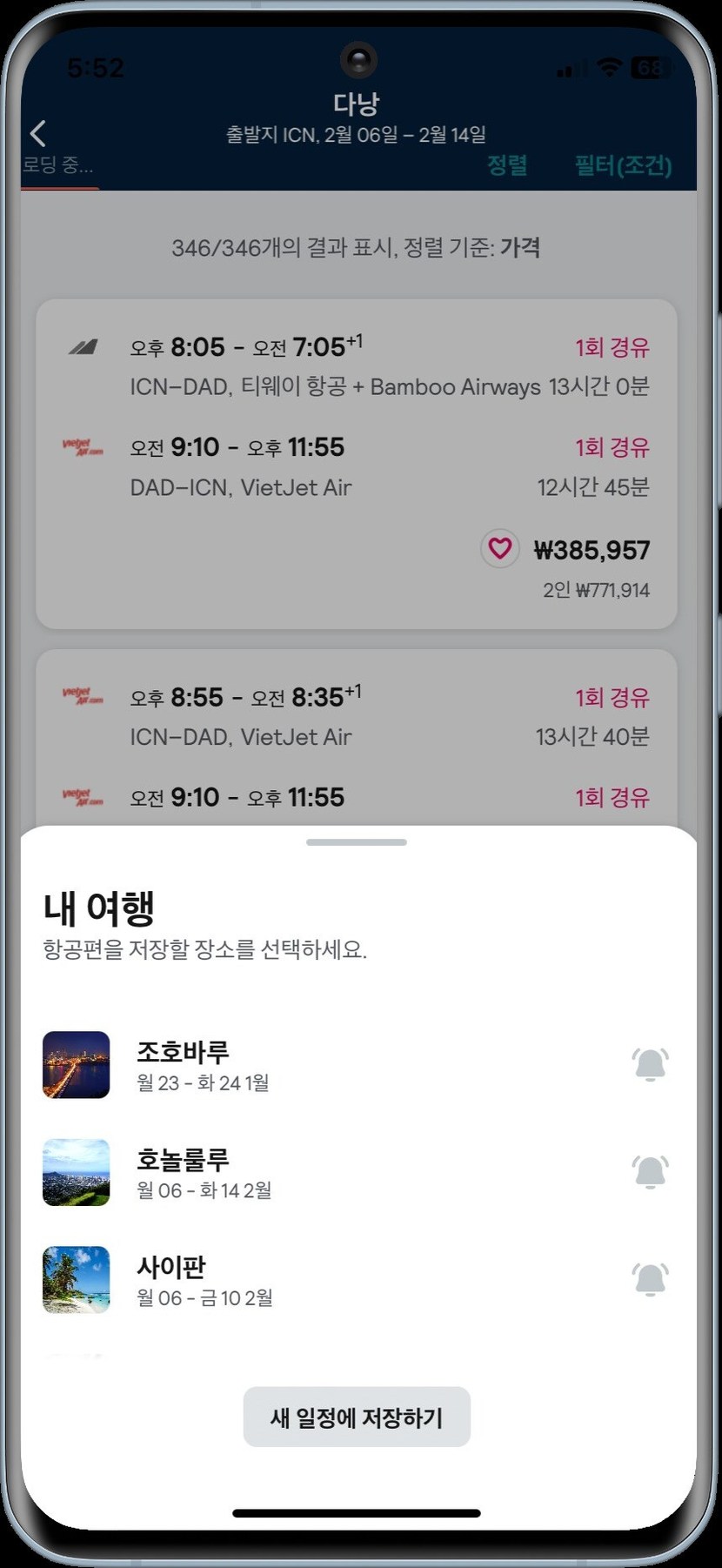Open the 필터(조건) filter options
722x1568 pixels.
pyautogui.click(x=623, y=165)
